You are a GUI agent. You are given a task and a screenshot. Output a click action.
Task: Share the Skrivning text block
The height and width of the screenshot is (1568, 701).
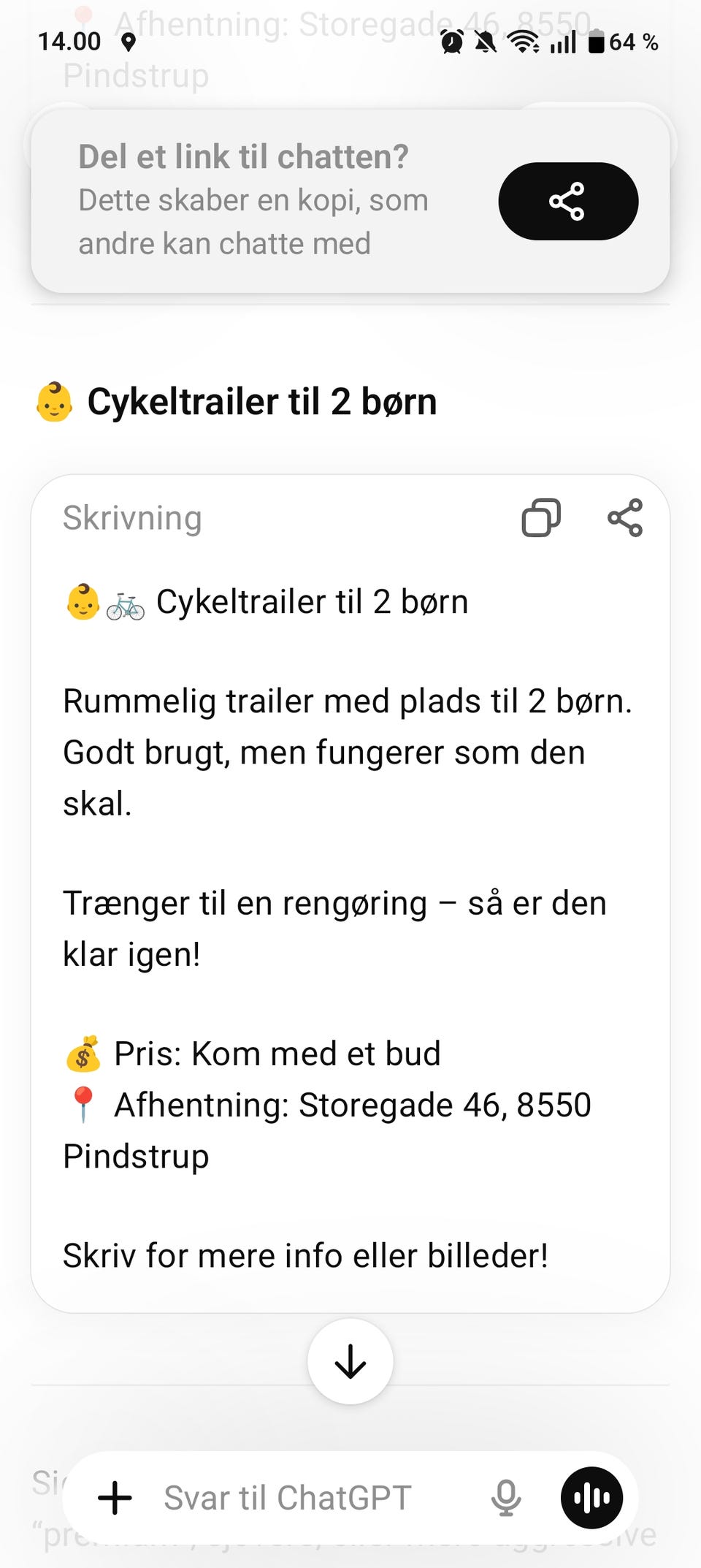[x=625, y=518]
